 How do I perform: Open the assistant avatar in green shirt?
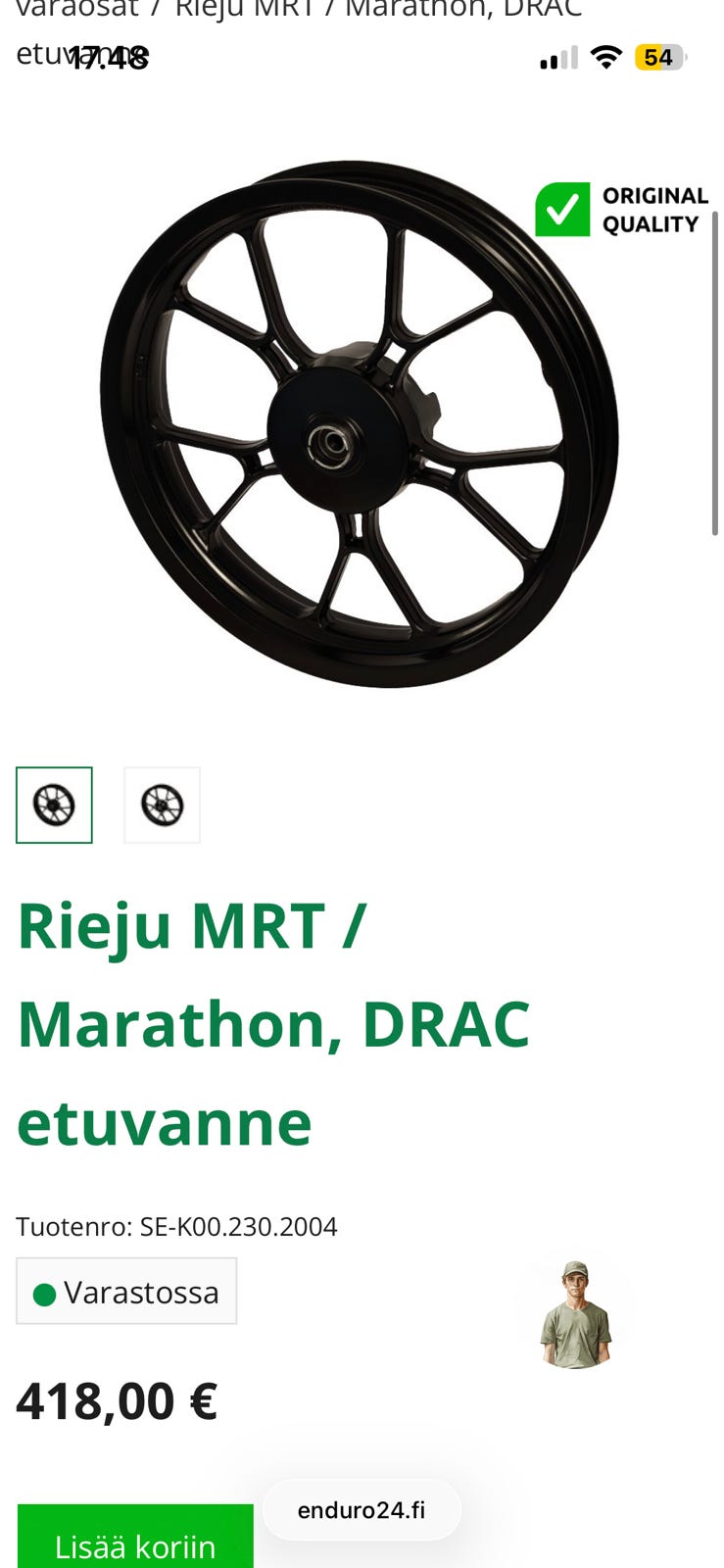point(576,1314)
